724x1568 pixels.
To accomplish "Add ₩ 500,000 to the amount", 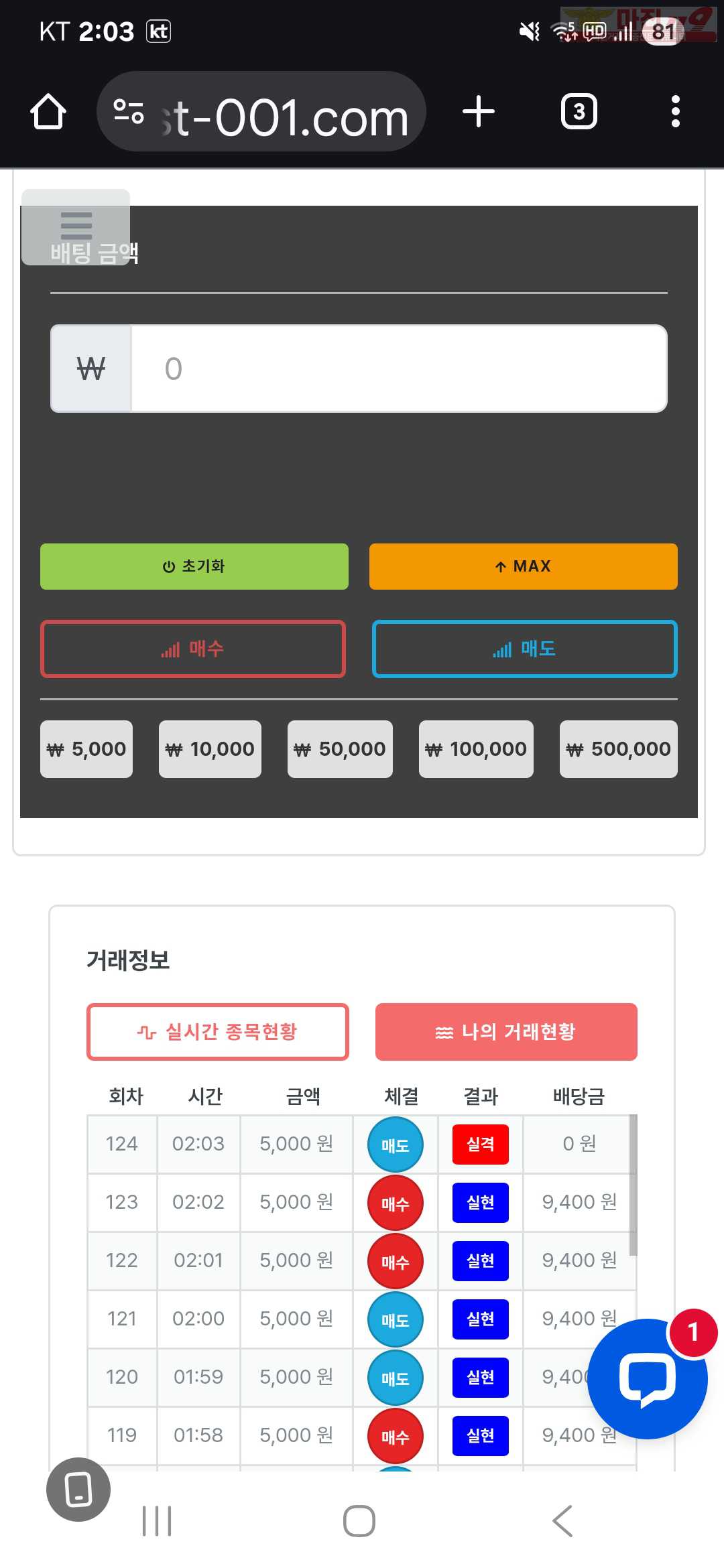I will [618, 749].
